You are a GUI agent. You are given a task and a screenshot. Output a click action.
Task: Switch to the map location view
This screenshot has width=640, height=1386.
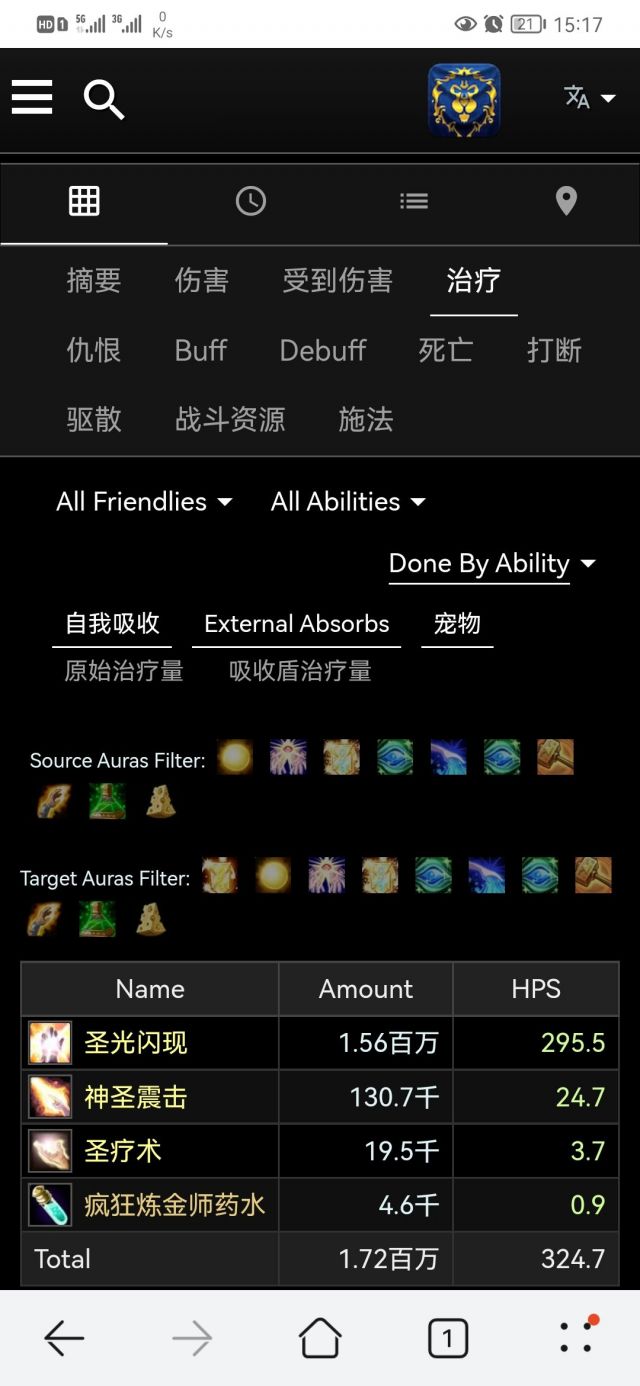tap(566, 201)
